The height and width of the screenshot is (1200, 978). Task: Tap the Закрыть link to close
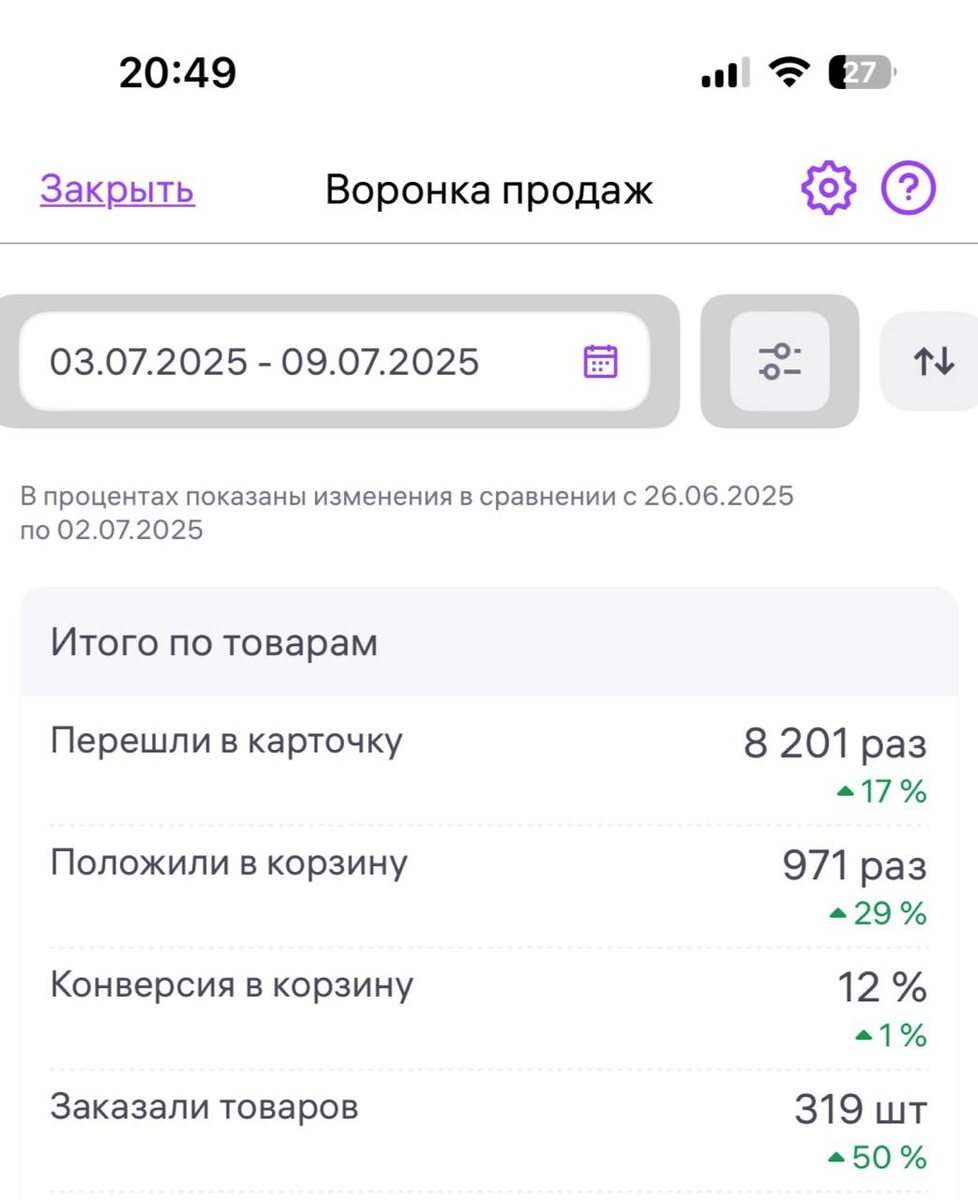pyautogui.click(x=117, y=189)
